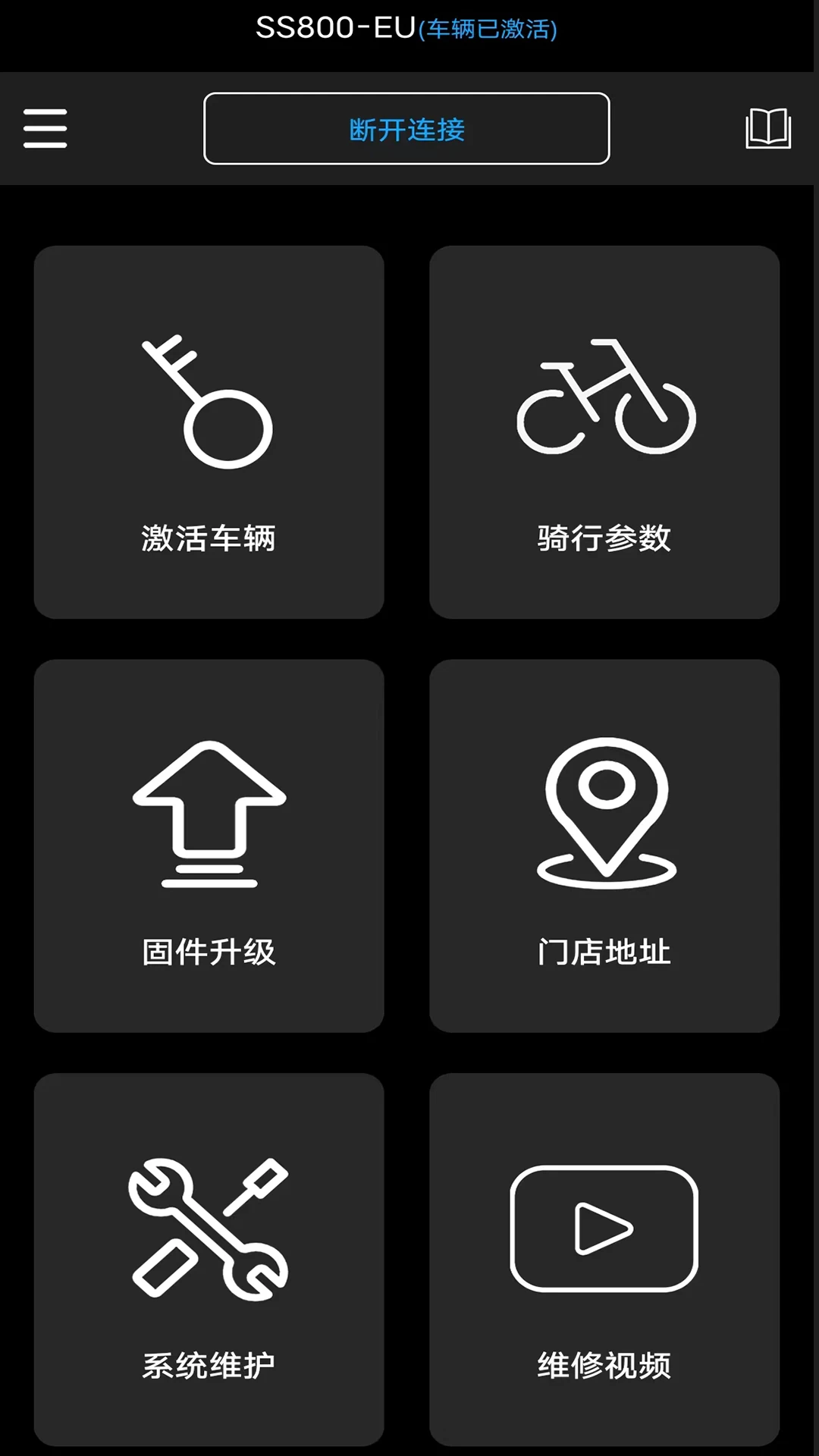Screen dimensions: 819x1456
Task: Open the user manual book icon
Action: (768, 129)
